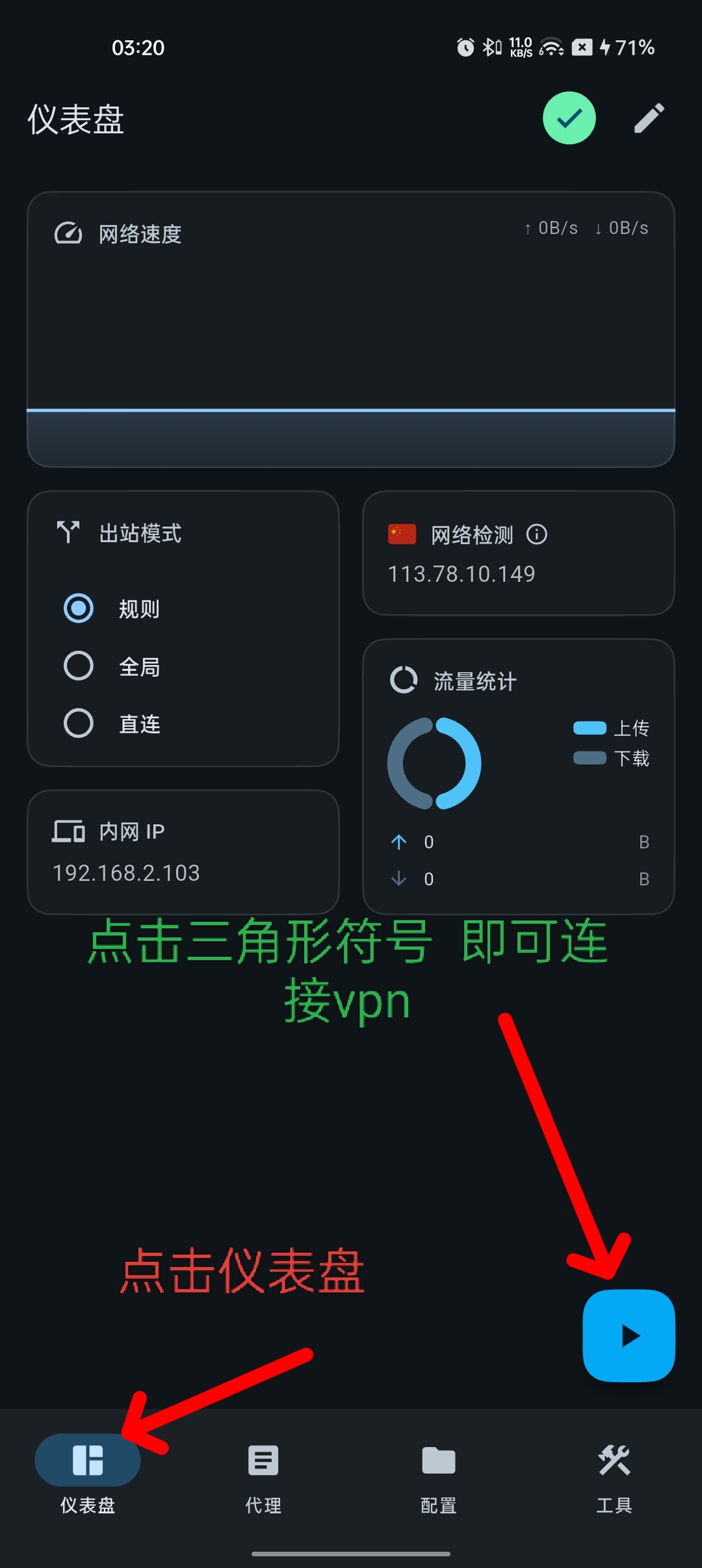Viewport: 702px width, 1568px height.
Task: Open dashboard edit pencil icon
Action: (649, 118)
